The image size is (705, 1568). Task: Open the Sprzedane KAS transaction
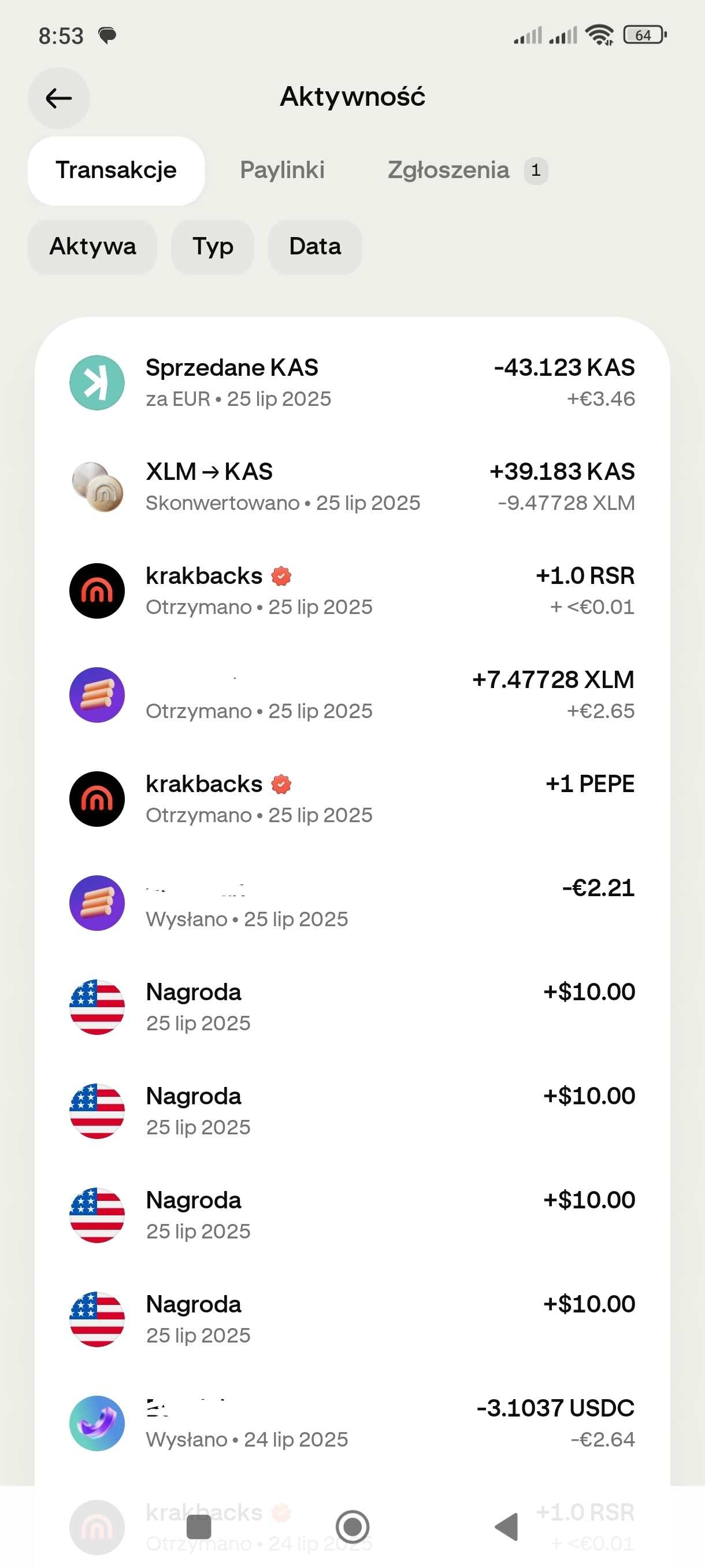(352, 383)
